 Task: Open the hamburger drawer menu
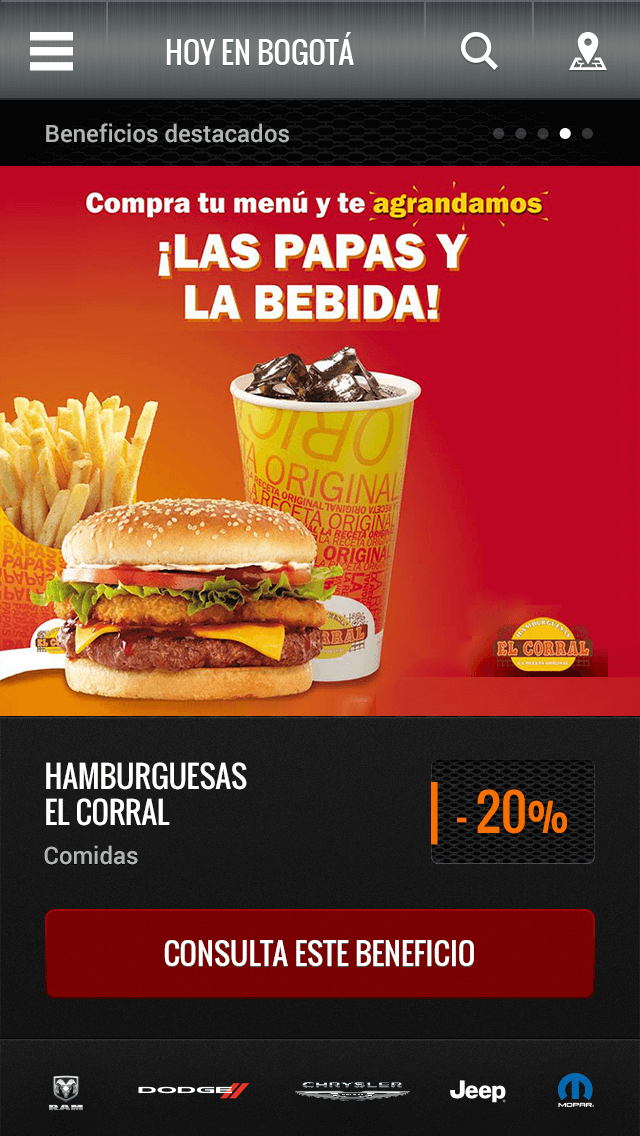pyautogui.click(x=51, y=51)
